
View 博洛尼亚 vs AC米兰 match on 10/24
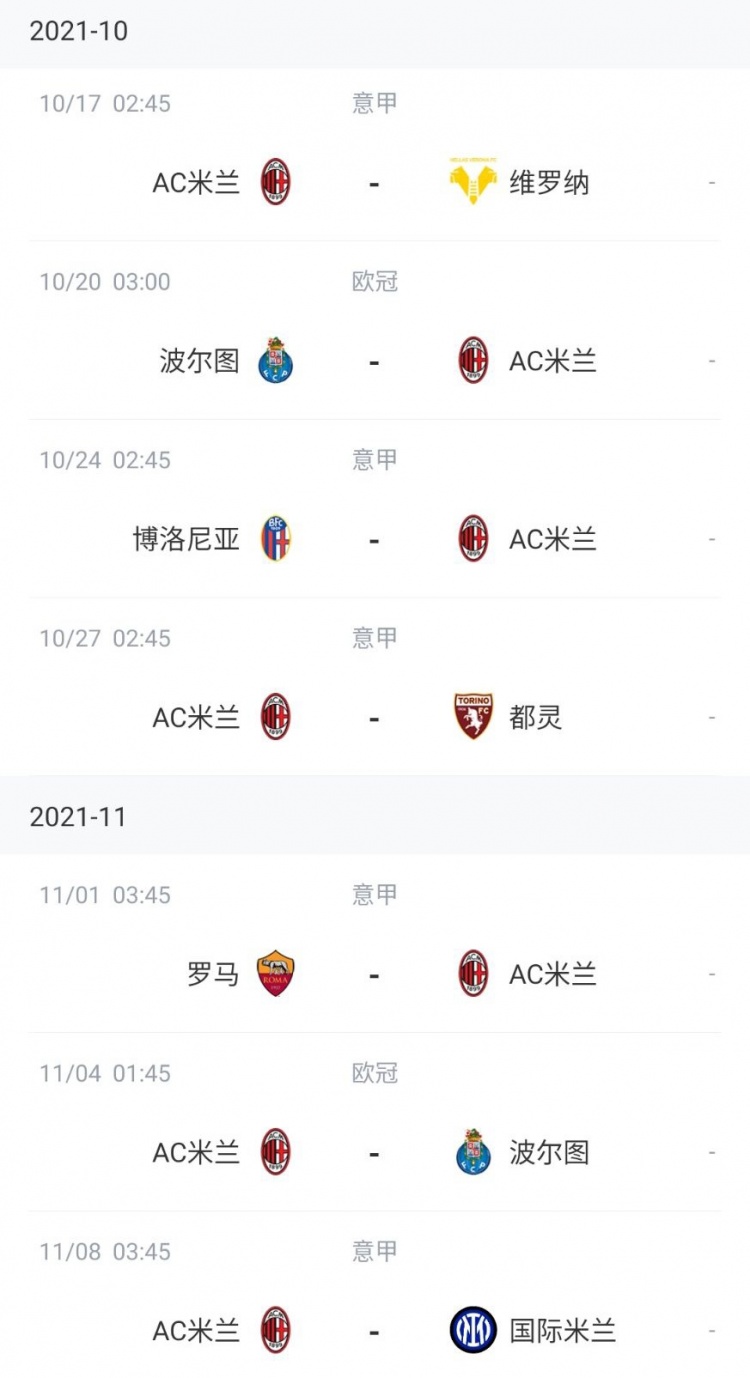[374, 540]
